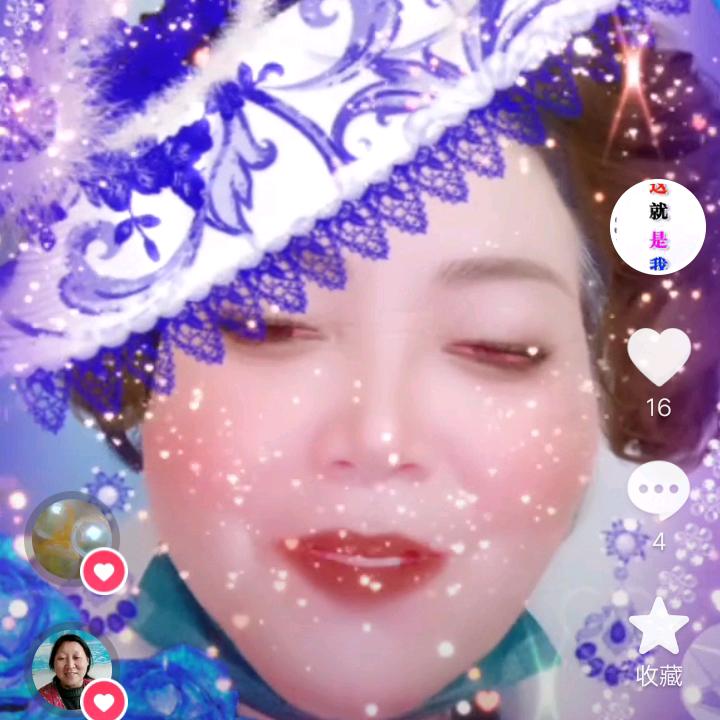The width and height of the screenshot is (720, 720).
Task: Tap the heart badge on pearl avatar
Action: [104, 571]
